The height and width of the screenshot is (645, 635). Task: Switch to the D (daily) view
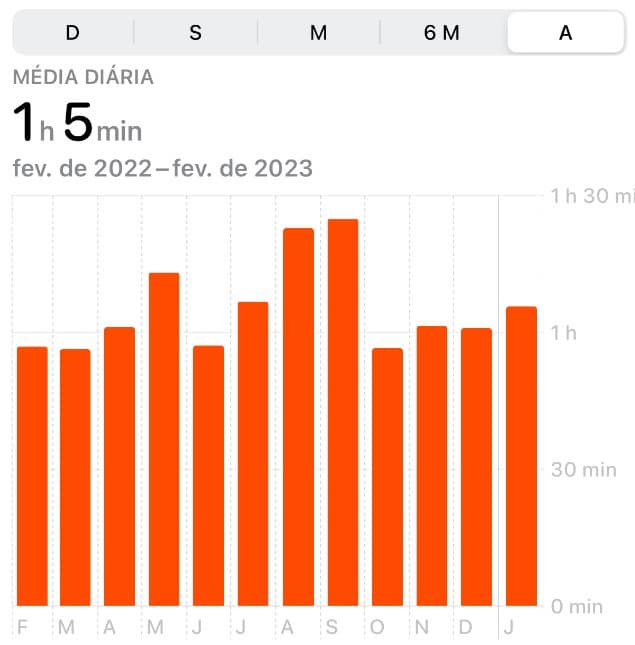point(72,33)
